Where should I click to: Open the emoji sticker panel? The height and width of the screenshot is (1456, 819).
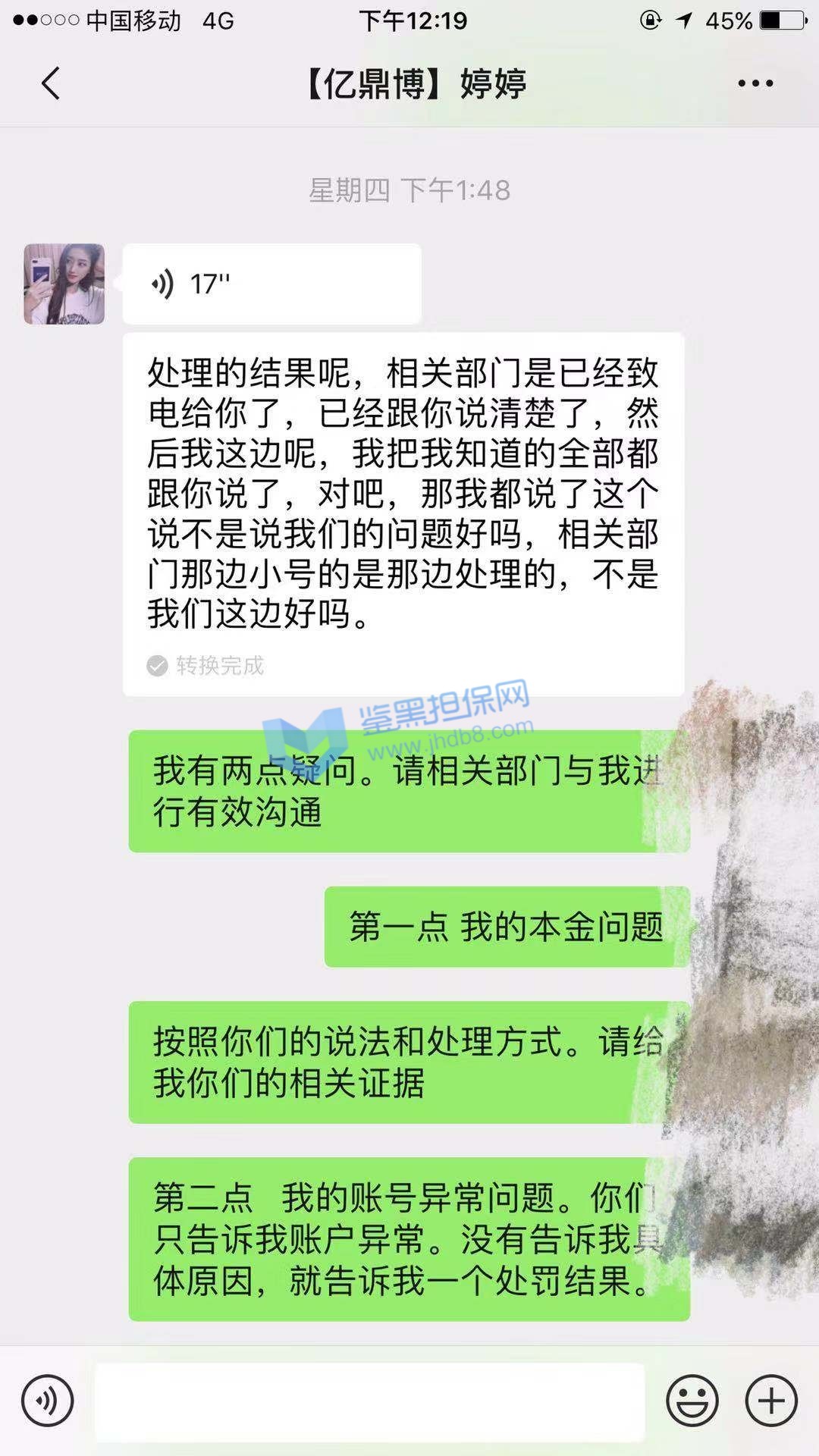coord(692,1401)
